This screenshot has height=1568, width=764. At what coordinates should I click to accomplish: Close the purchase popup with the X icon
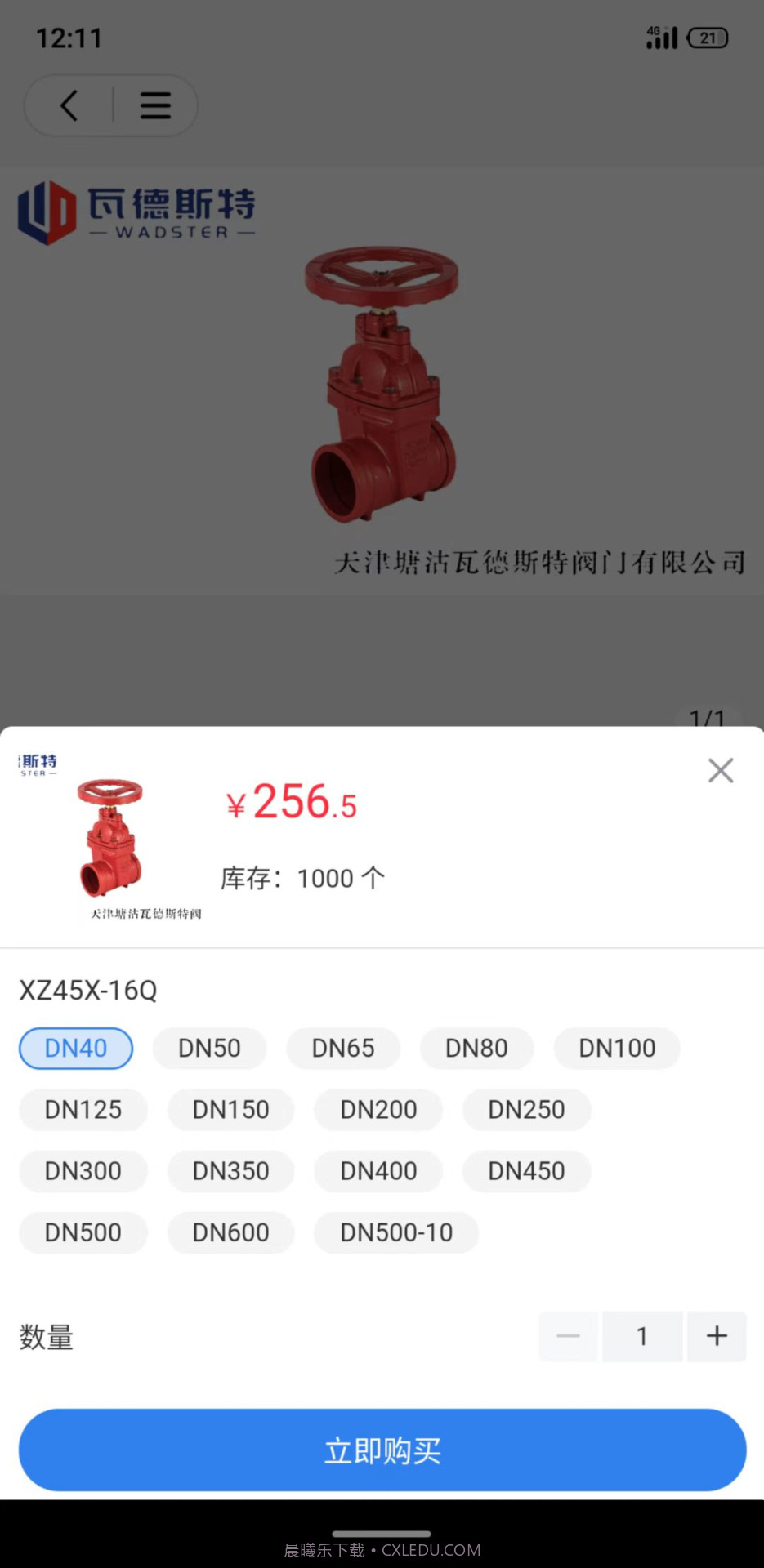point(720,770)
